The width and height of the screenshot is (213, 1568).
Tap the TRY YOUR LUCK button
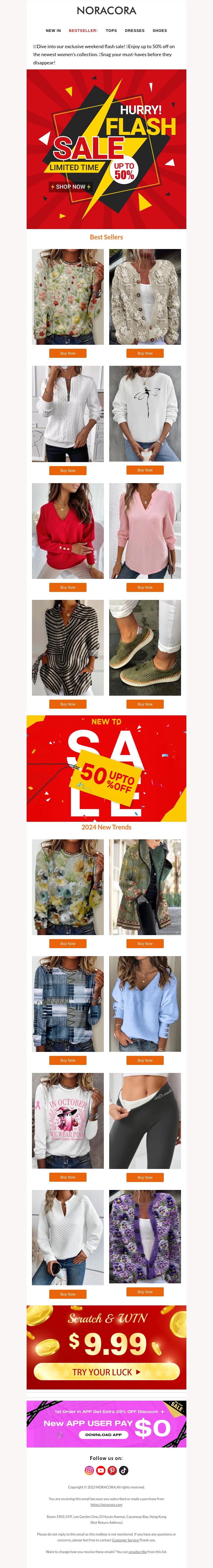[x=106, y=1355]
